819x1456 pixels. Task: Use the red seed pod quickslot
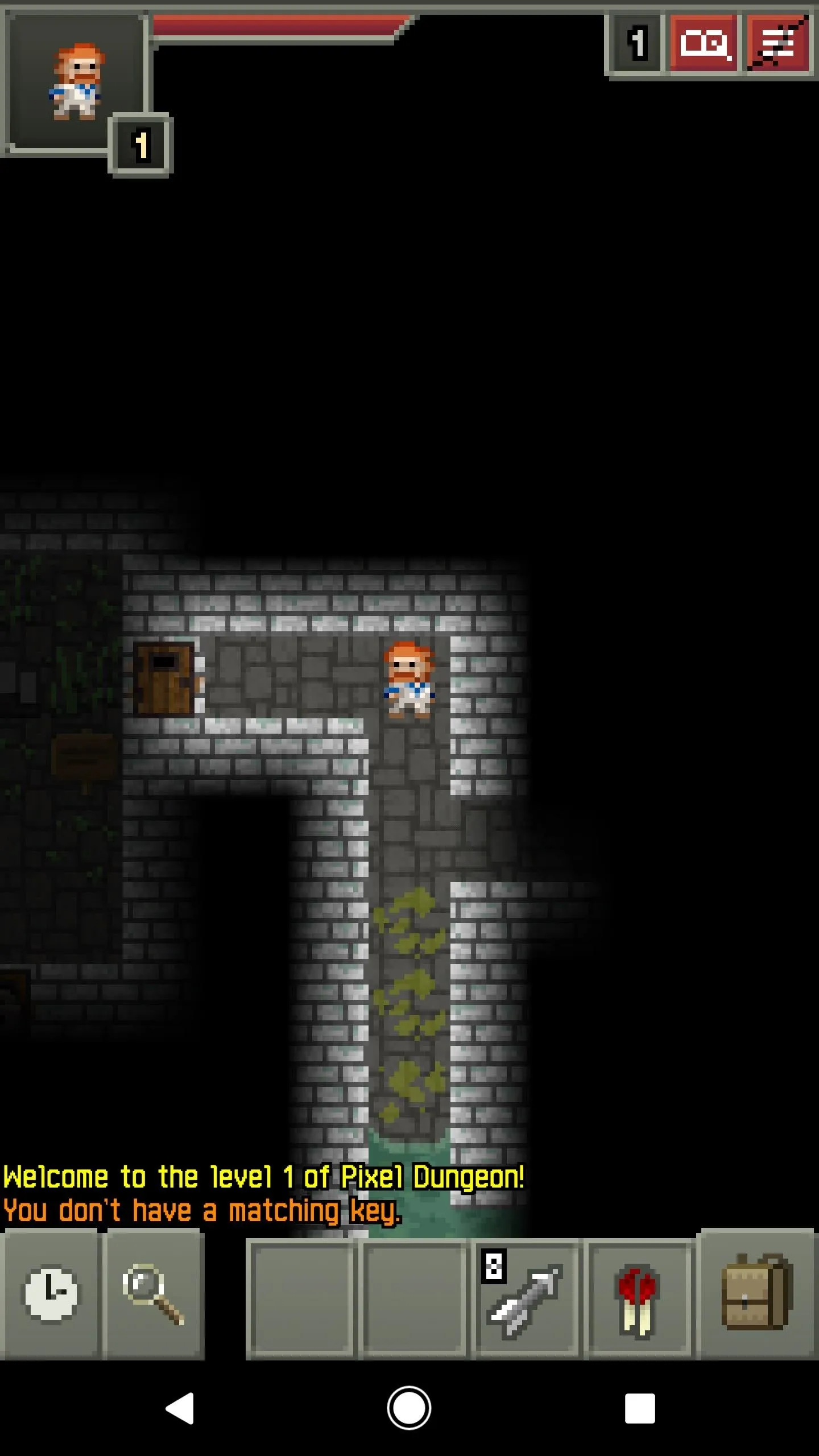639,1298
